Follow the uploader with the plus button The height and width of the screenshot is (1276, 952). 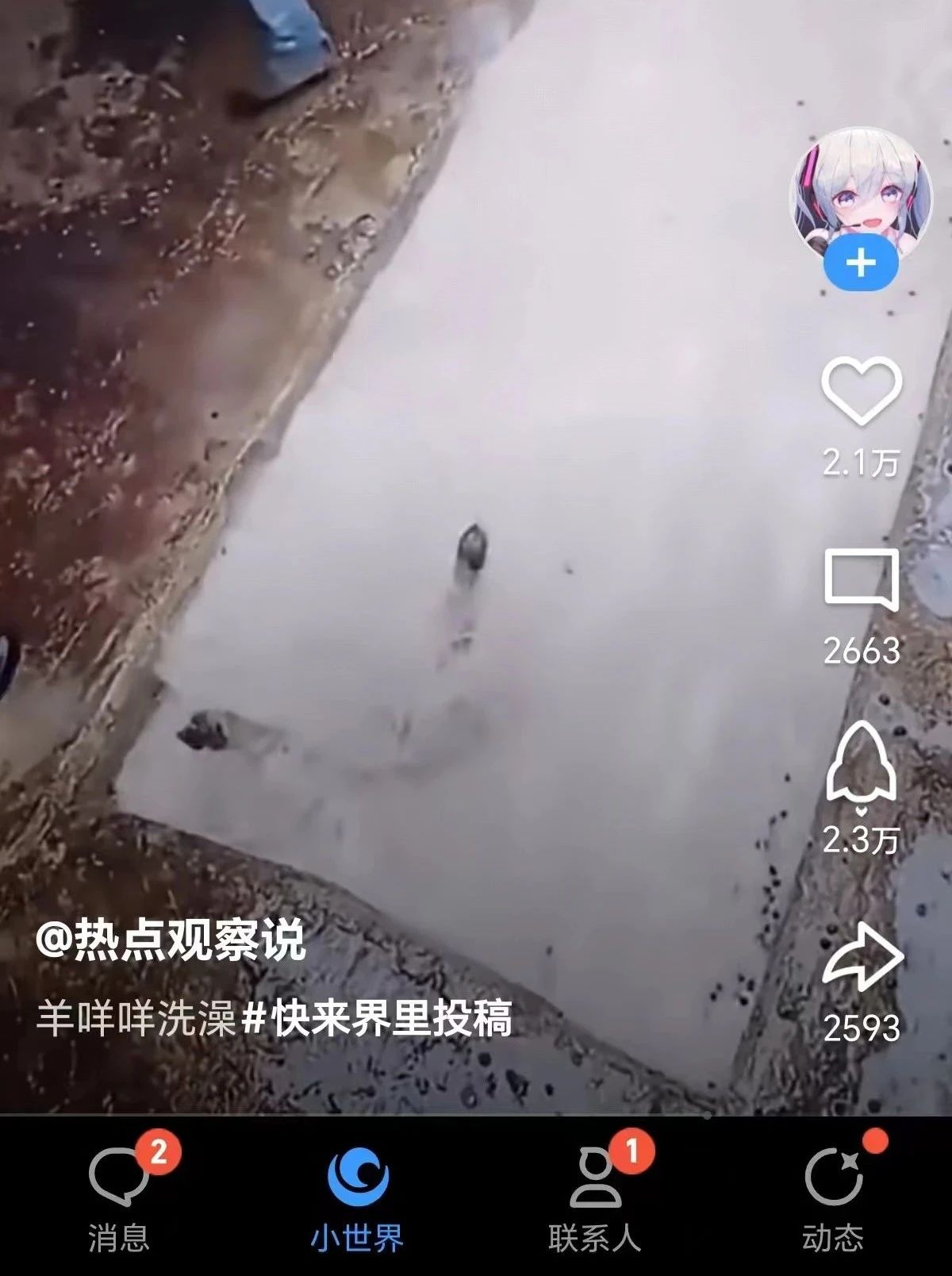861,263
